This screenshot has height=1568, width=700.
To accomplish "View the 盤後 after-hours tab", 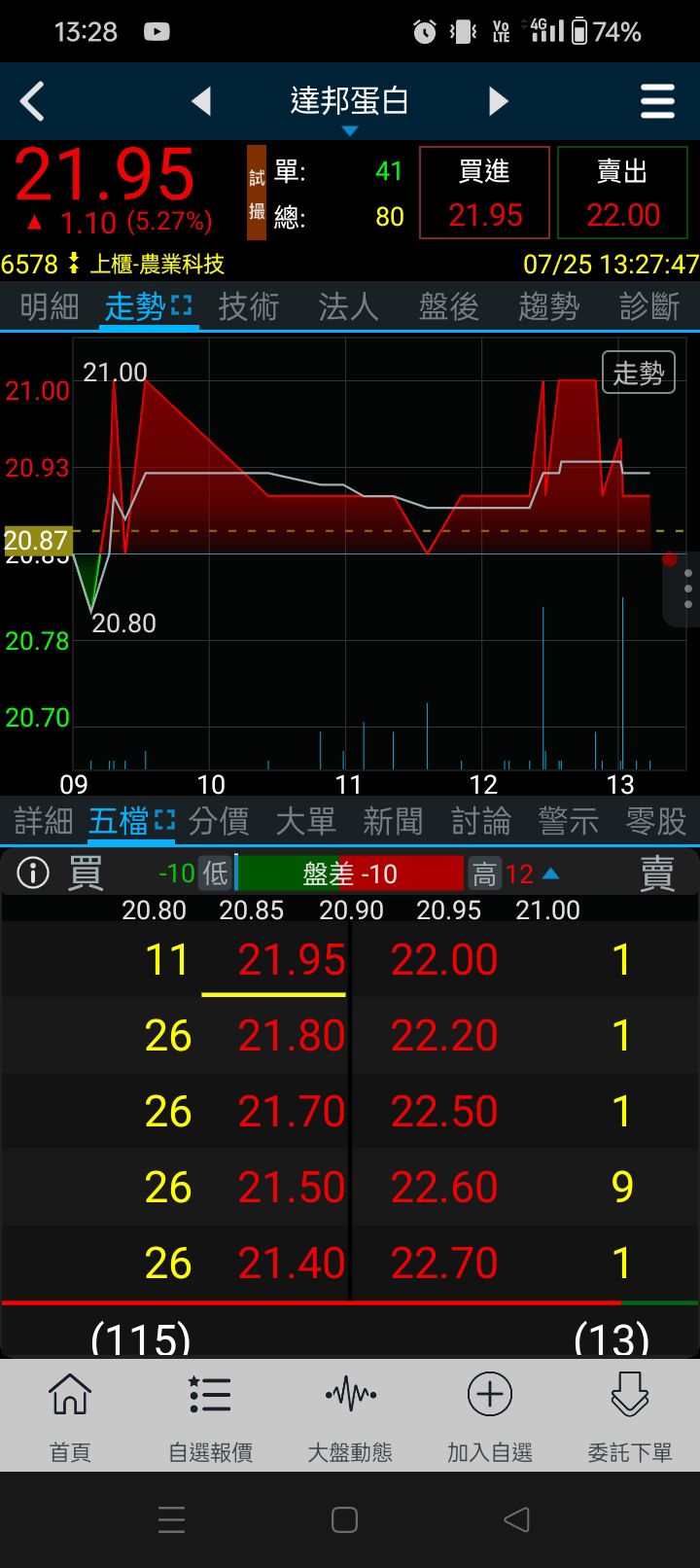I will click(x=448, y=307).
